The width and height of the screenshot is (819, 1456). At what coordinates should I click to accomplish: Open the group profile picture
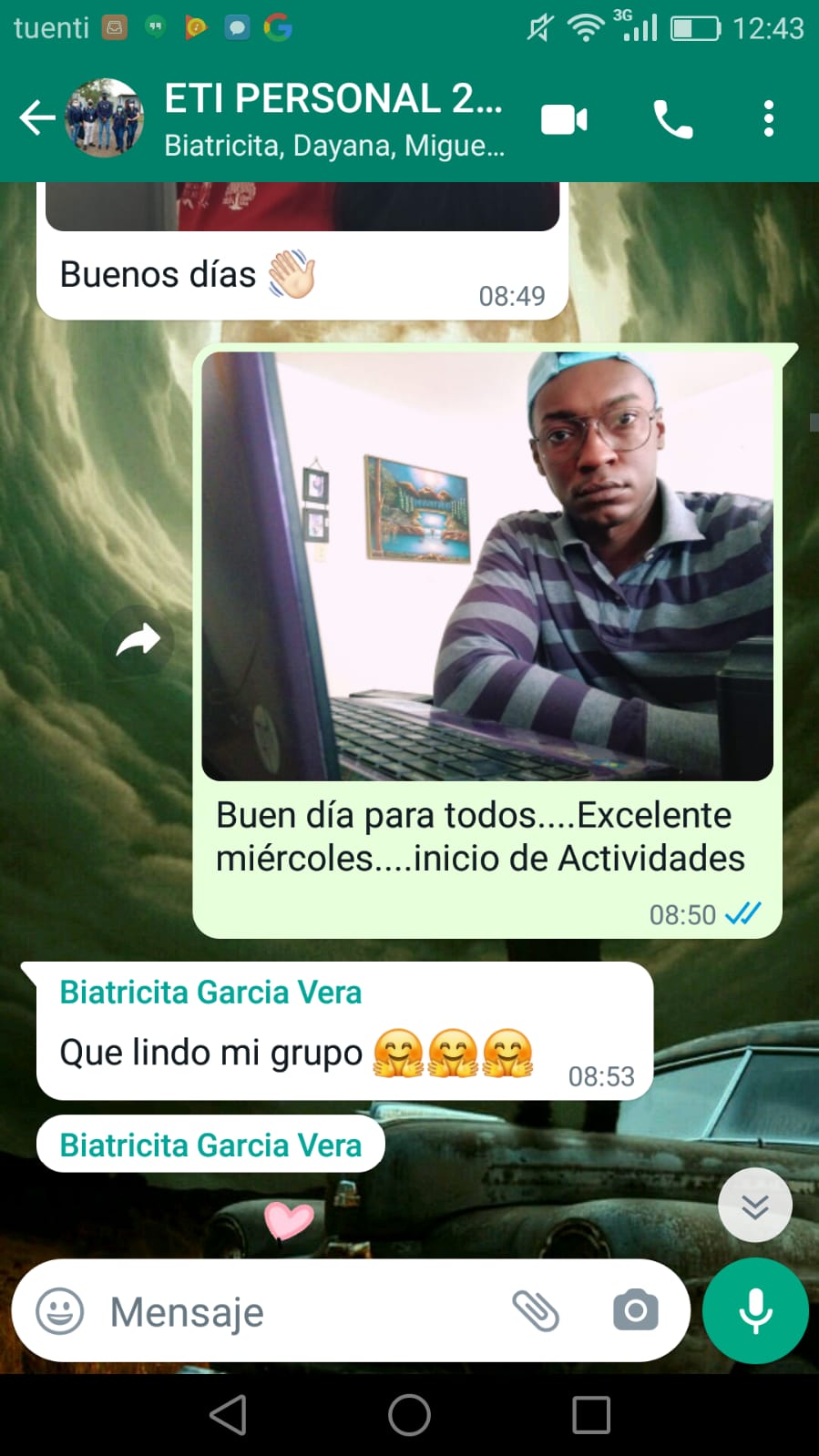point(104,118)
